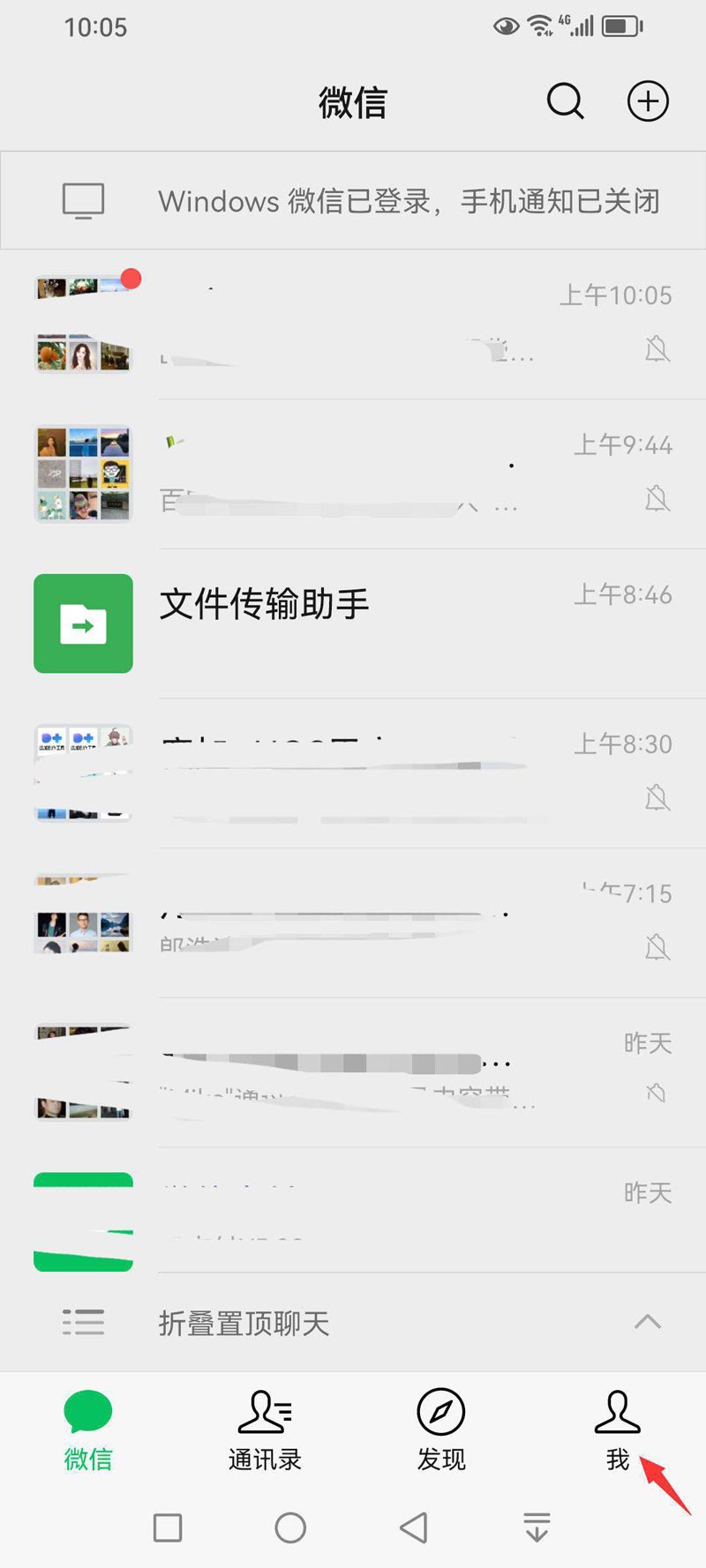Select the 微信 tab
706x1568 pixels.
[88, 1430]
